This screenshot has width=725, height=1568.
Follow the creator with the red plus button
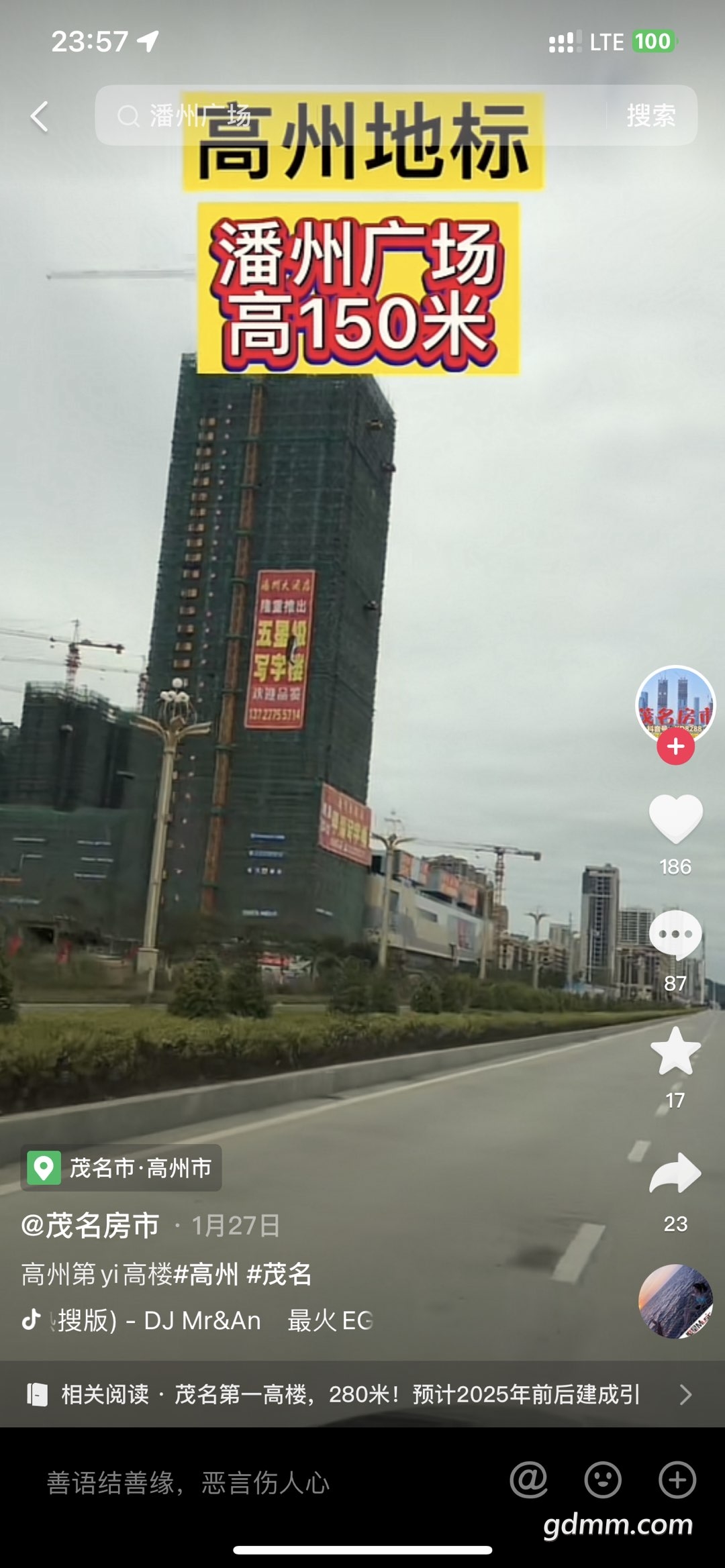pos(675,746)
